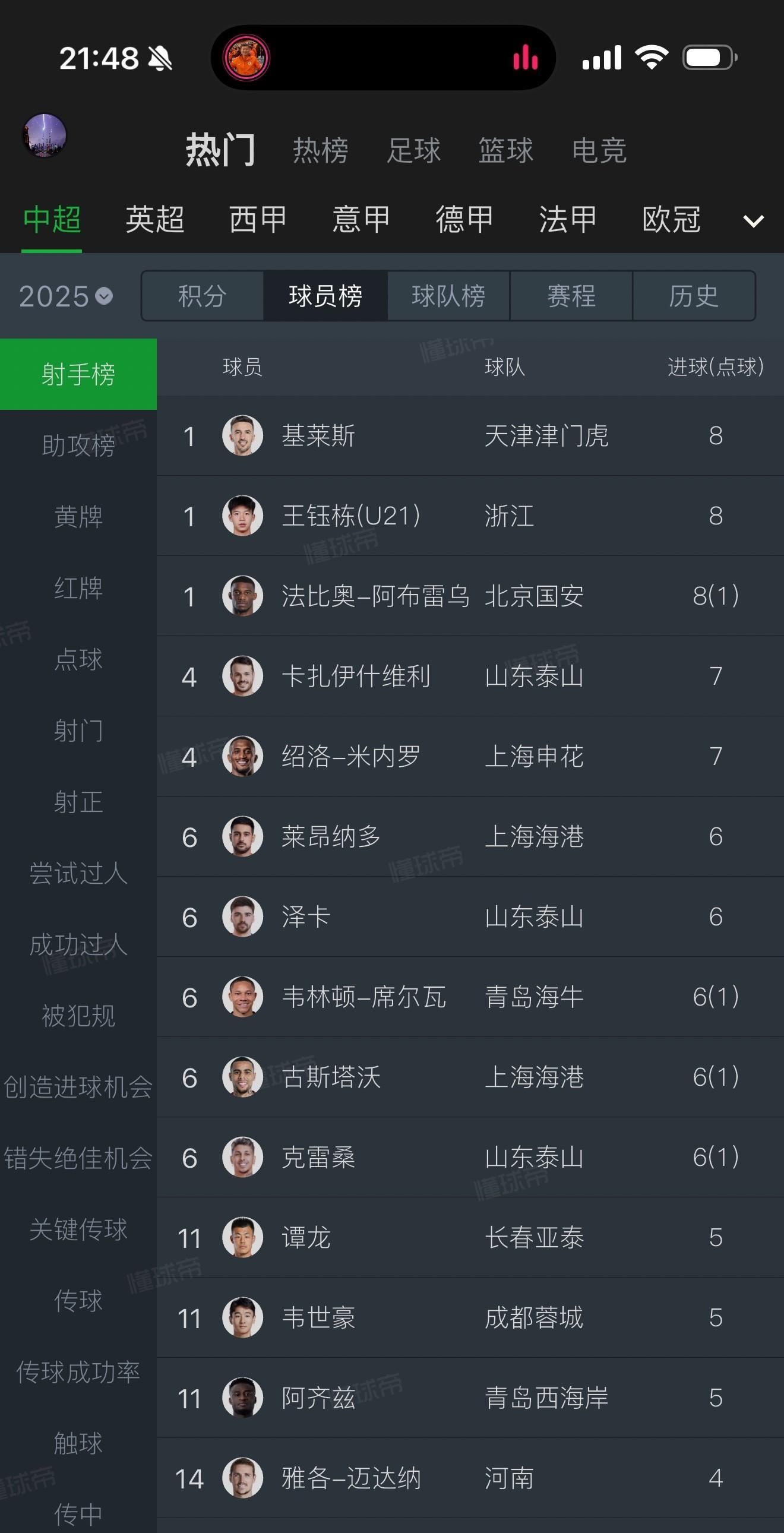Switch to the 英超 league tab
Viewport: 784px width, 1533px height.
[156, 220]
